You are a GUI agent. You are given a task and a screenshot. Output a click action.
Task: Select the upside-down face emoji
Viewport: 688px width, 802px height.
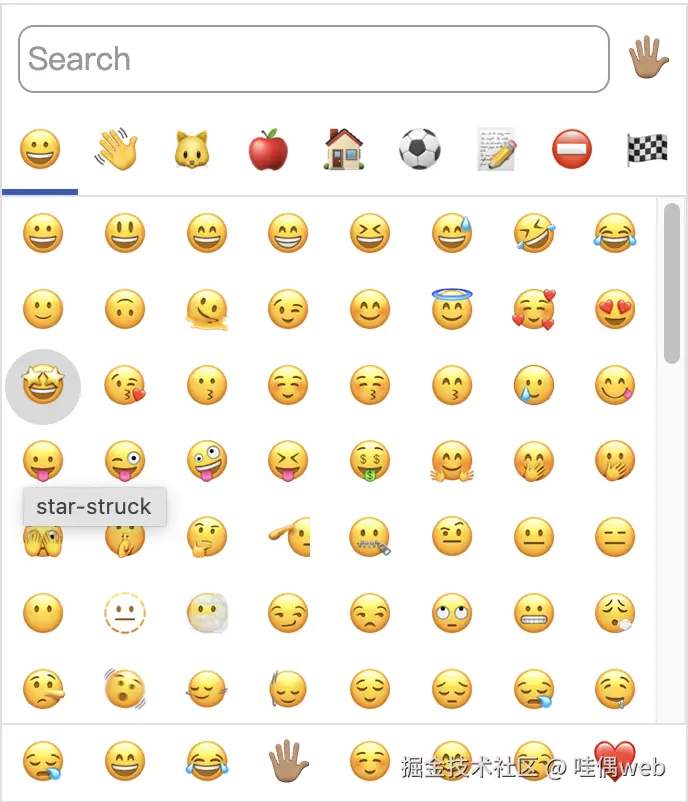click(125, 309)
